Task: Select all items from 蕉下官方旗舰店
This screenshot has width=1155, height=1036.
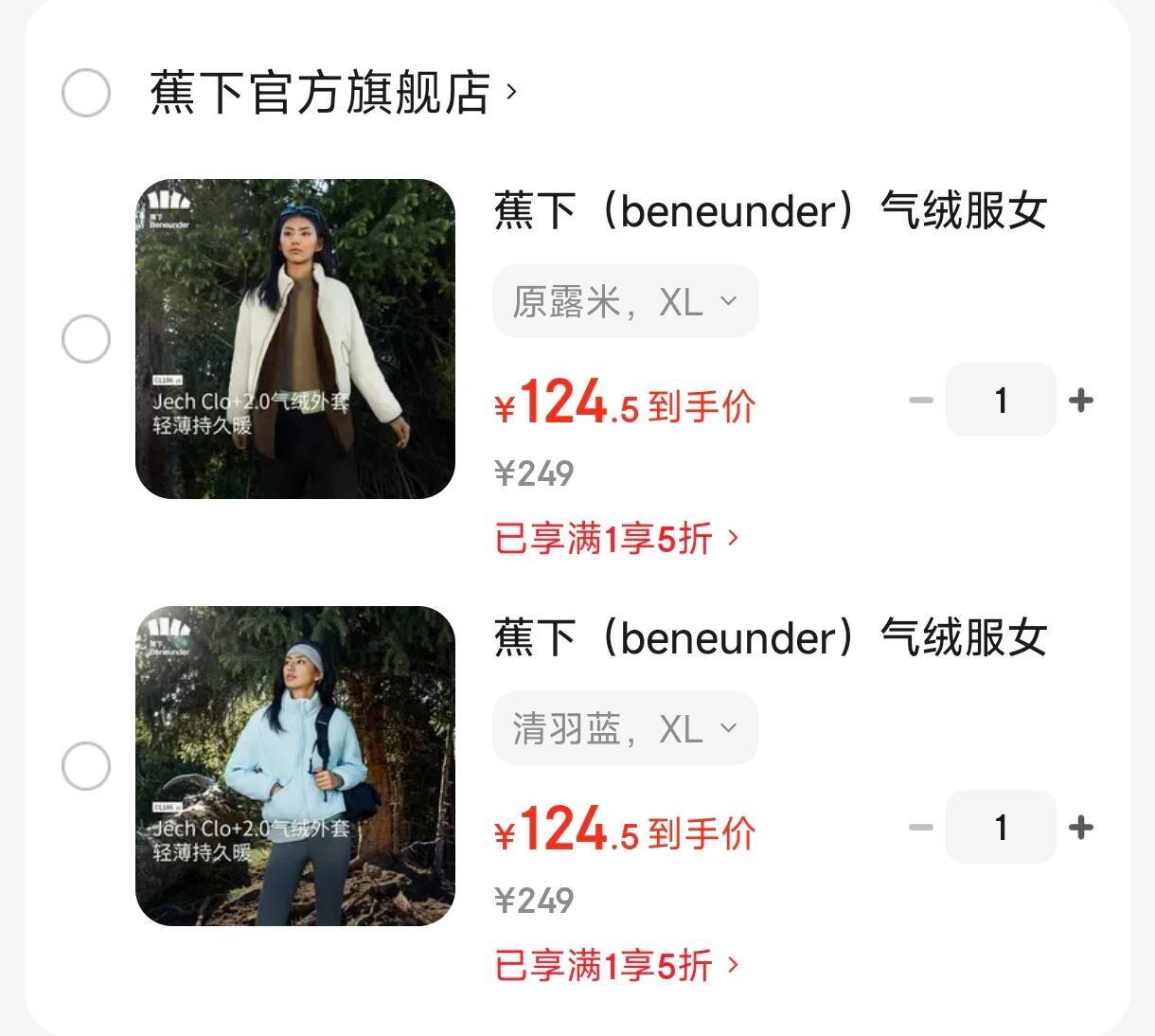Action: pyautogui.click(x=86, y=93)
